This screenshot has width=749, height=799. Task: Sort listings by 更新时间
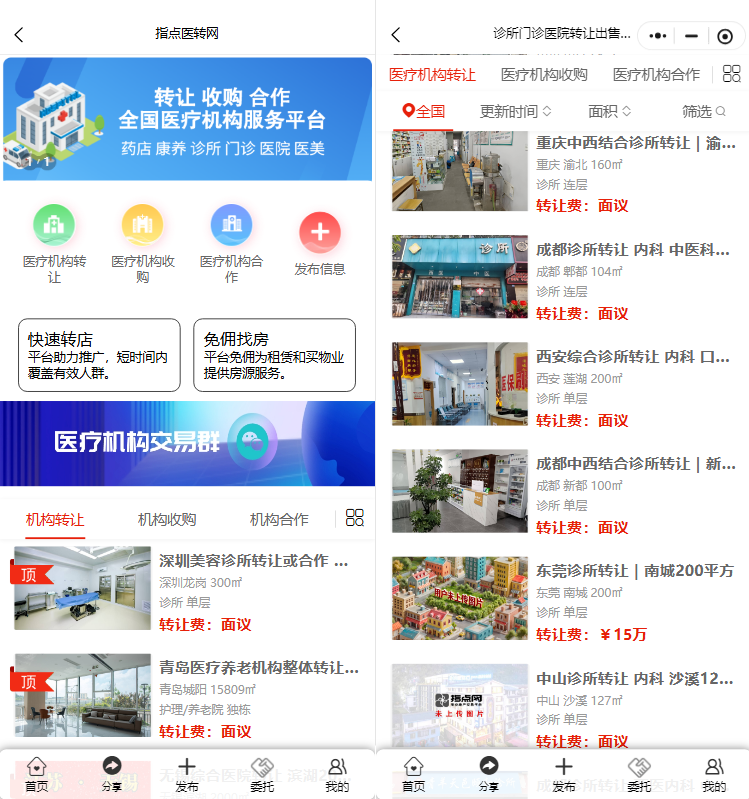(515, 112)
